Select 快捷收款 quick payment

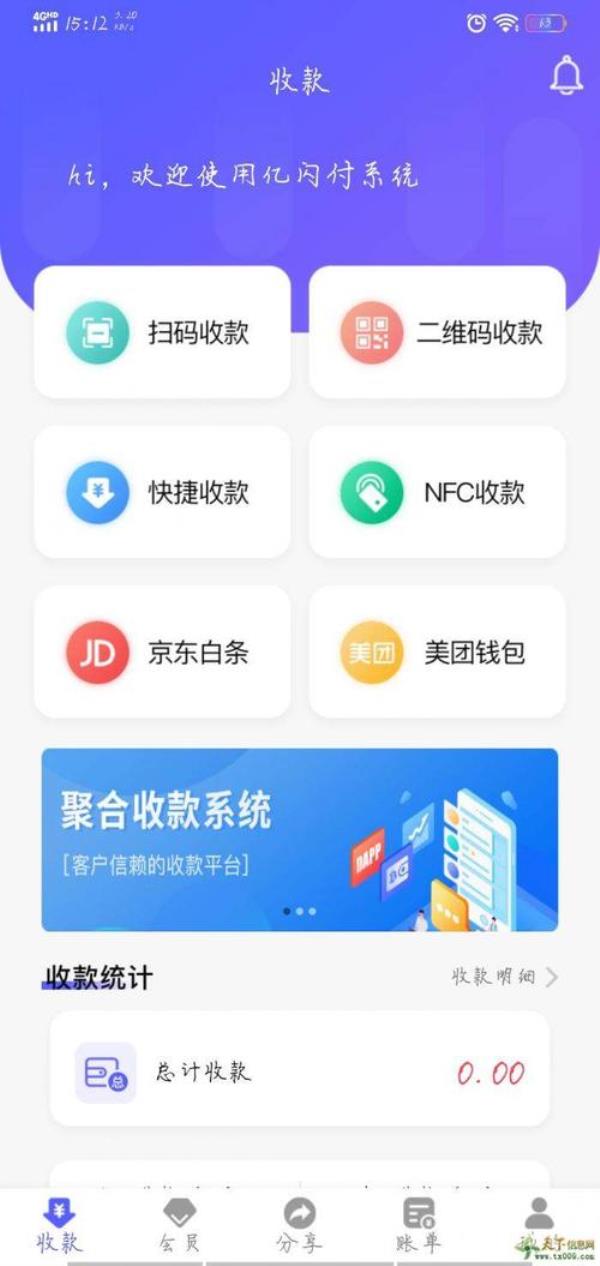point(162,492)
